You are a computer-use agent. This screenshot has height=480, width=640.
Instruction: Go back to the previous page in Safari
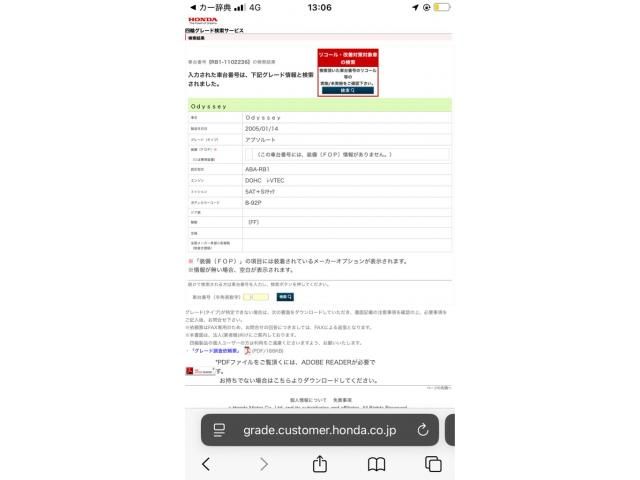click(206, 464)
